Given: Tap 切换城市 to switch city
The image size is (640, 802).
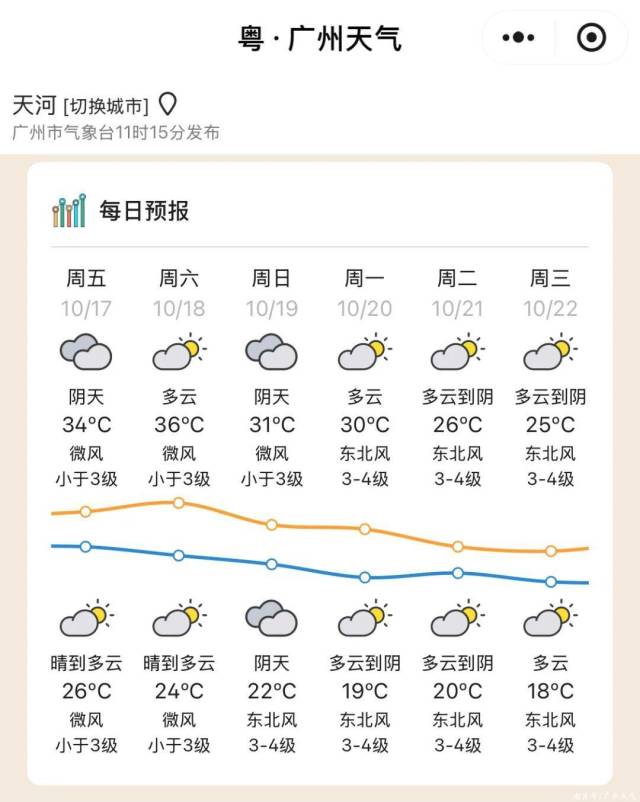Looking at the screenshot, I should click(x=106, y=105).
